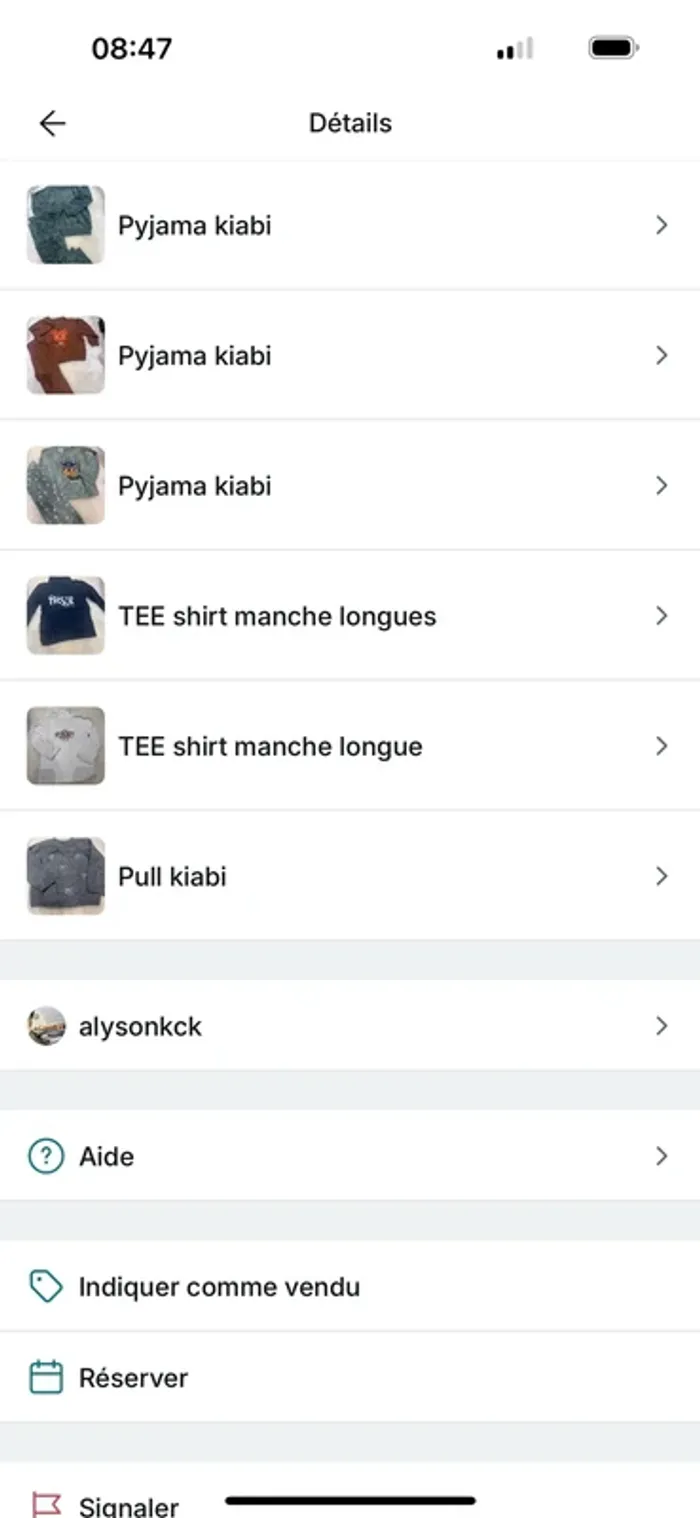Viewport: 700px width, 1518px height.
Task: Go back using the arrow
Action: (x=52, y=123)
